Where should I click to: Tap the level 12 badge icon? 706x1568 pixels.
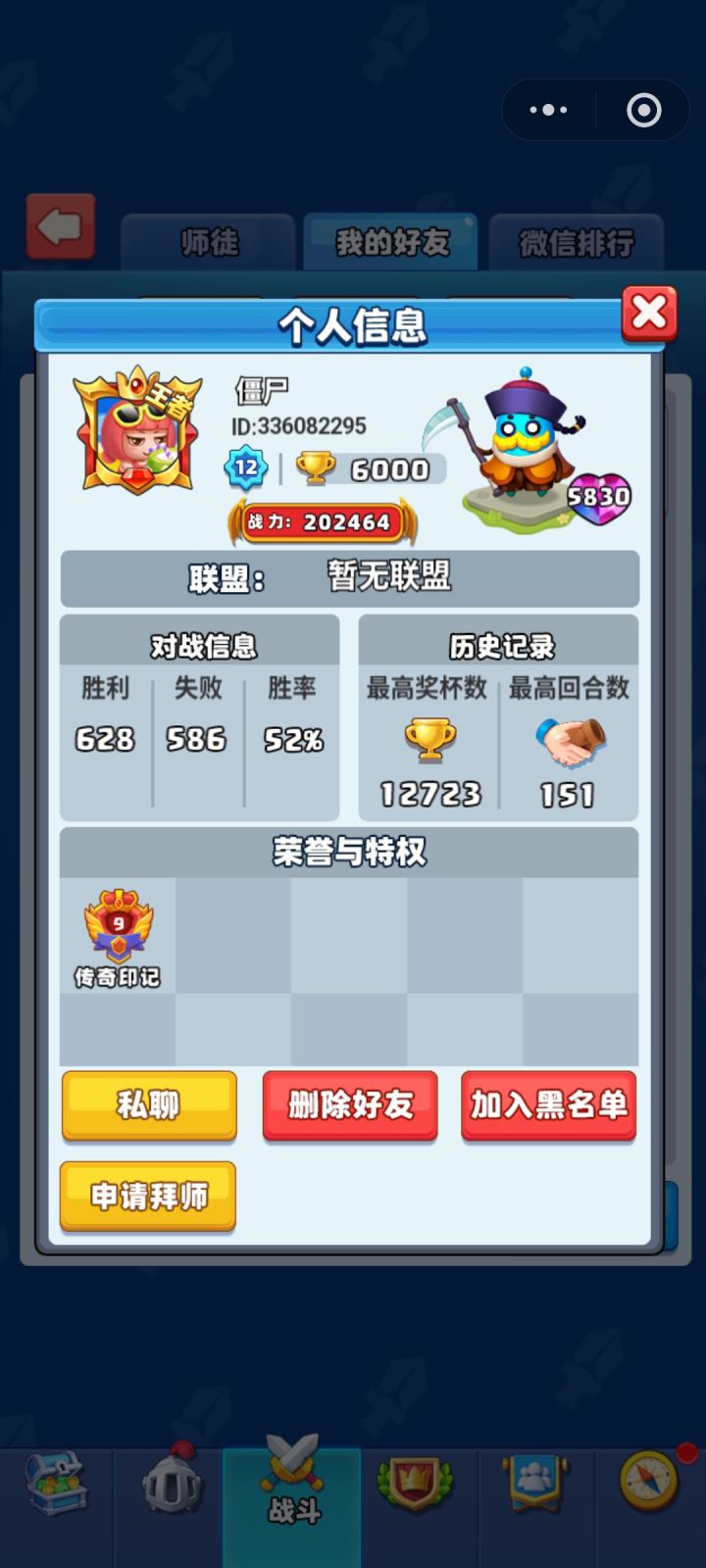pyautogui.click(x=248, y=468)
